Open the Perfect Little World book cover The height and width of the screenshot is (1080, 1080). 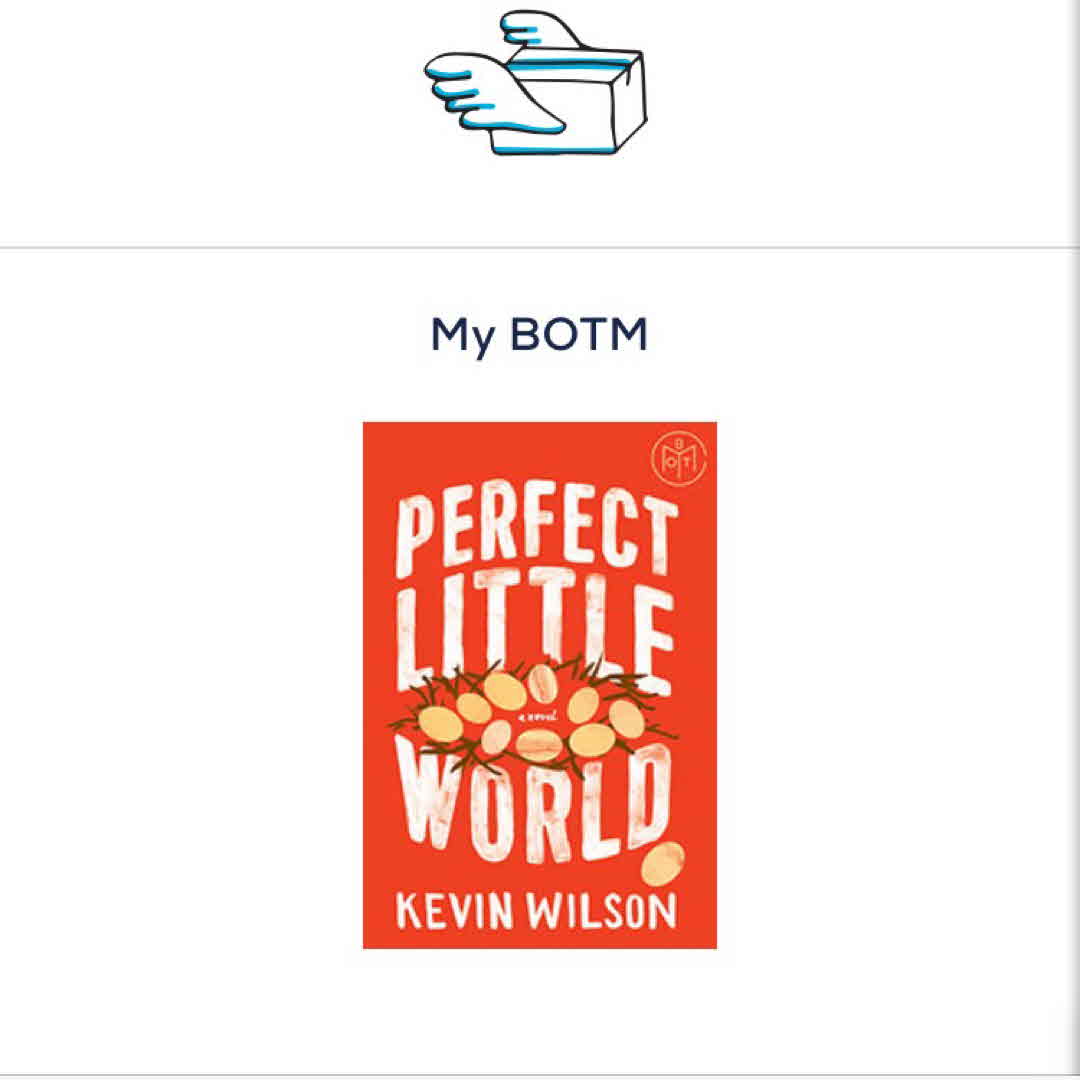point(539,685)
